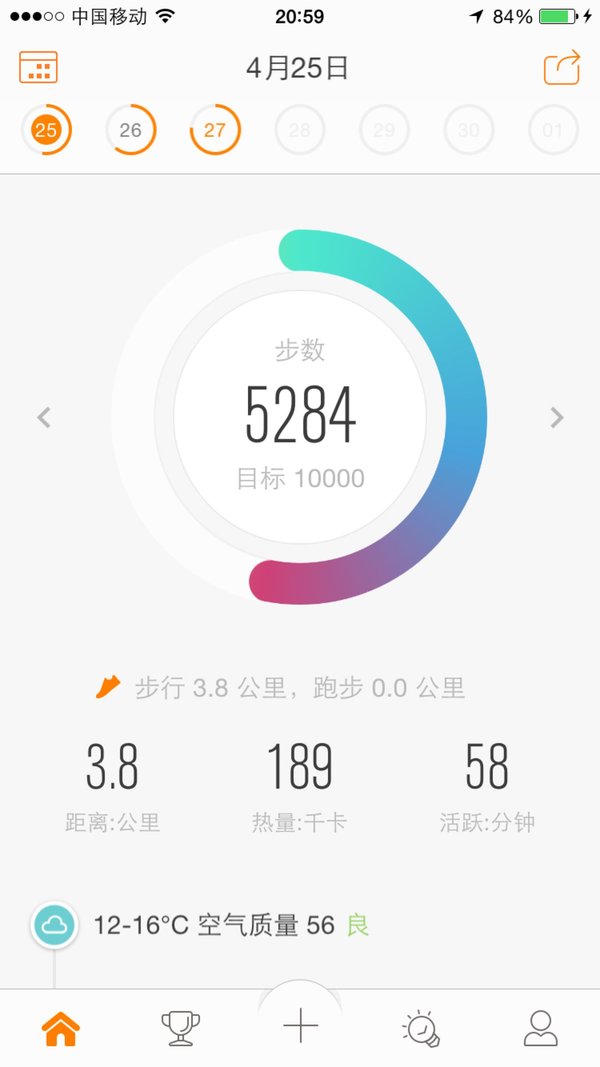Go to the previous metric with the left arrow
This screenshot has height=1067, width=600.
point(44,417)
